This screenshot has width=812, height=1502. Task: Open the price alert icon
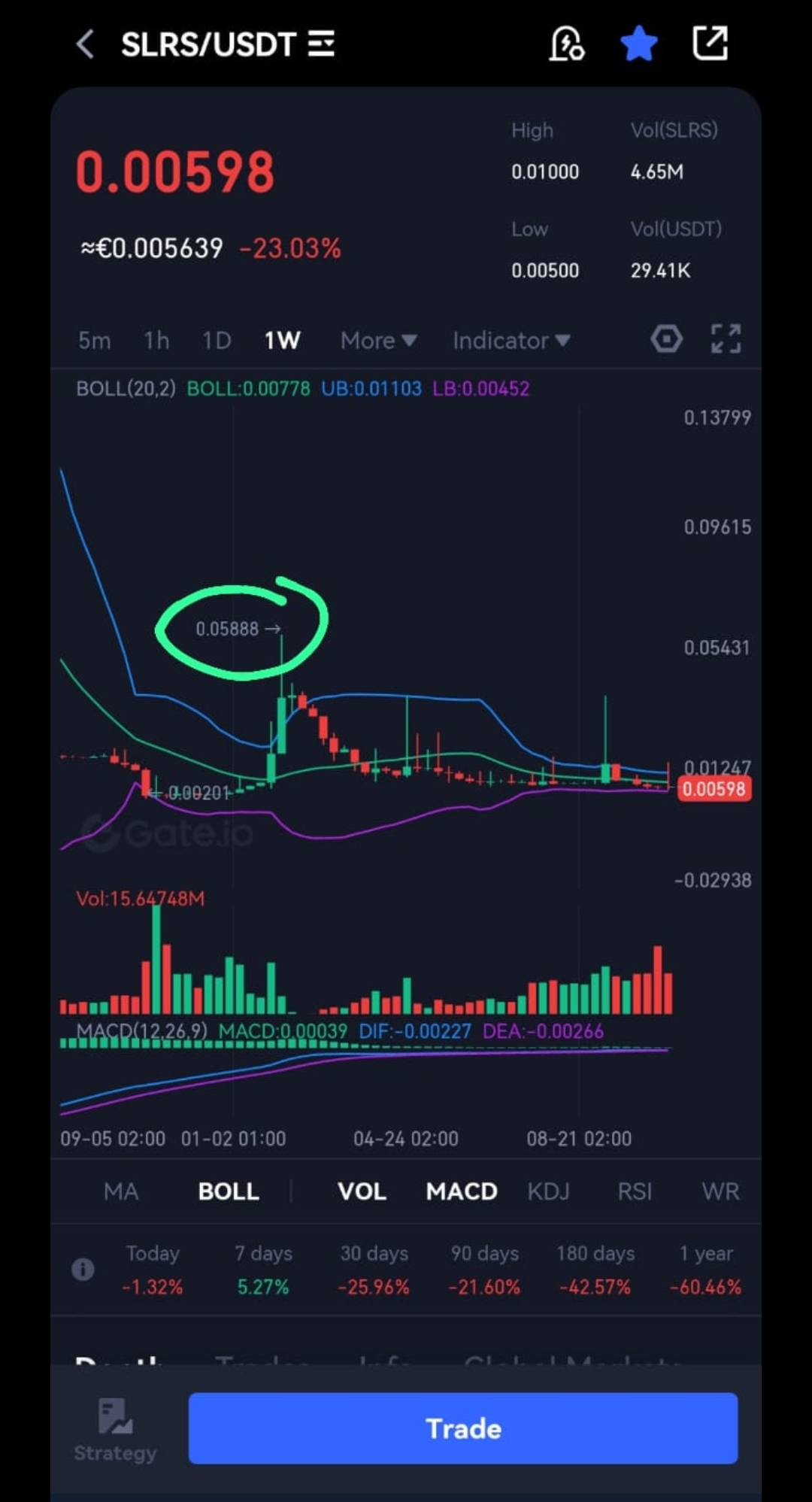(567, 44)
